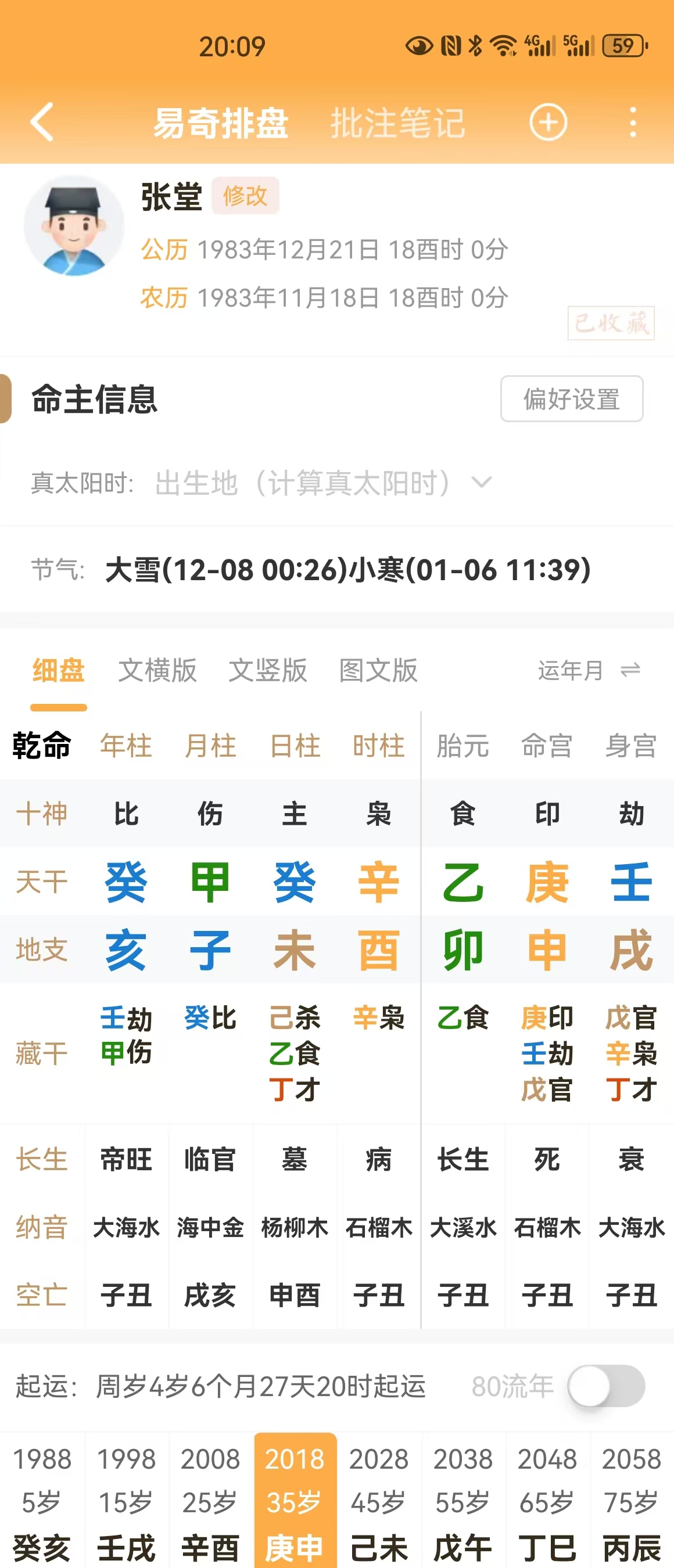
Task: Switch to the 图文版 view
Action: 378,670
